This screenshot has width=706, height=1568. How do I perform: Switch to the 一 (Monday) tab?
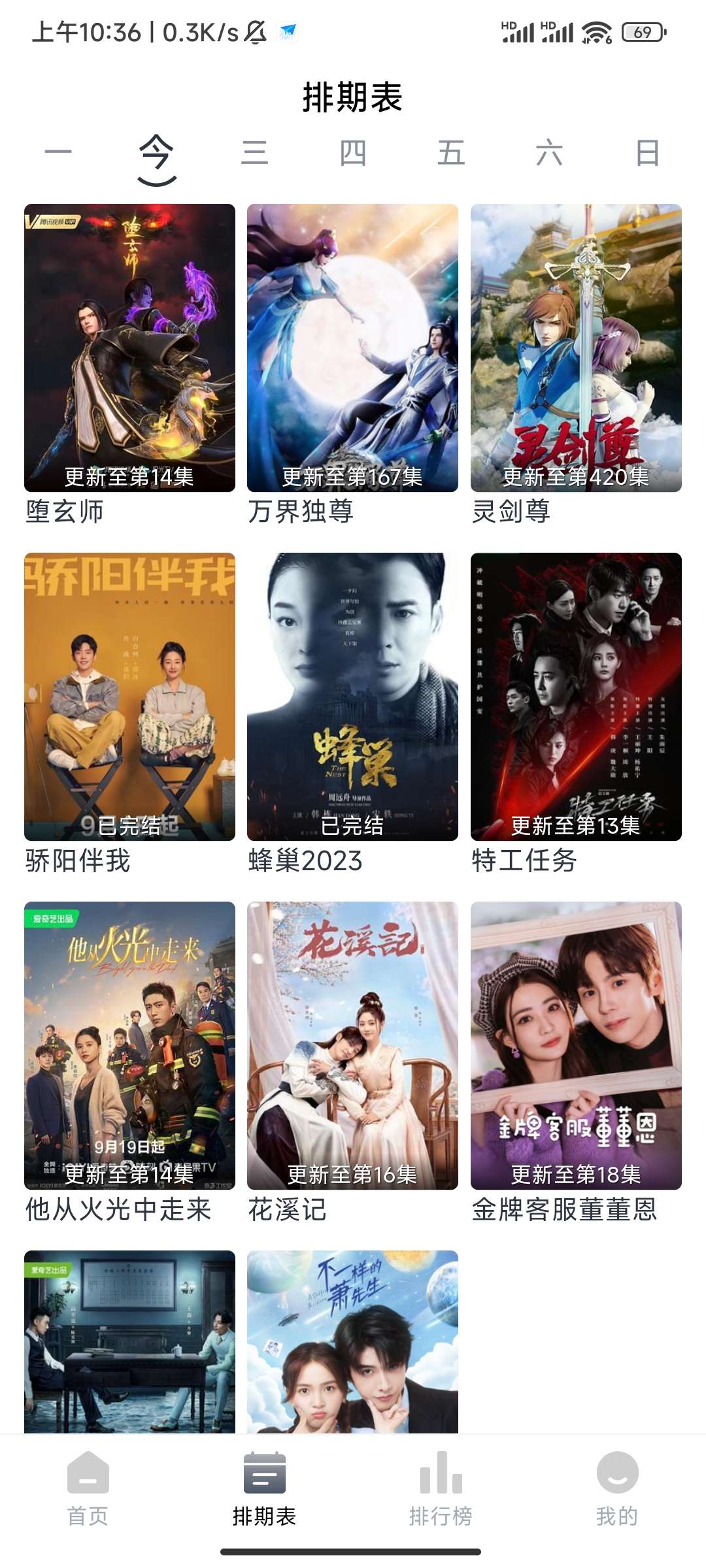click(x=58, y=154)
